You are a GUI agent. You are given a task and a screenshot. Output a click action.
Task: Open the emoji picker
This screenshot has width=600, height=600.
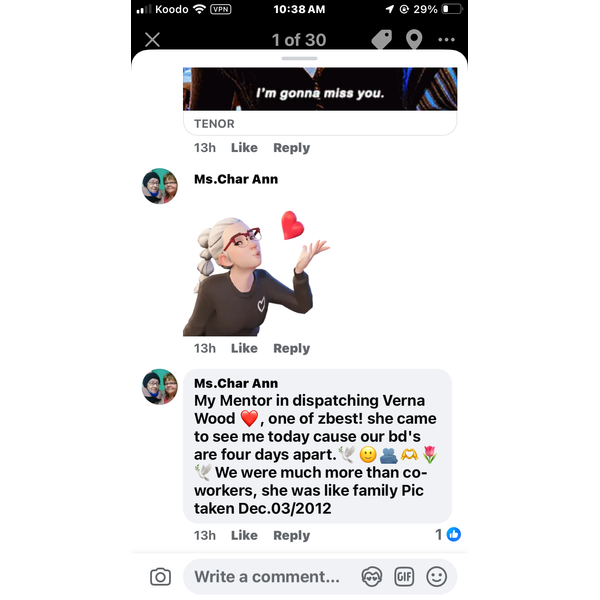coord(436,577)
